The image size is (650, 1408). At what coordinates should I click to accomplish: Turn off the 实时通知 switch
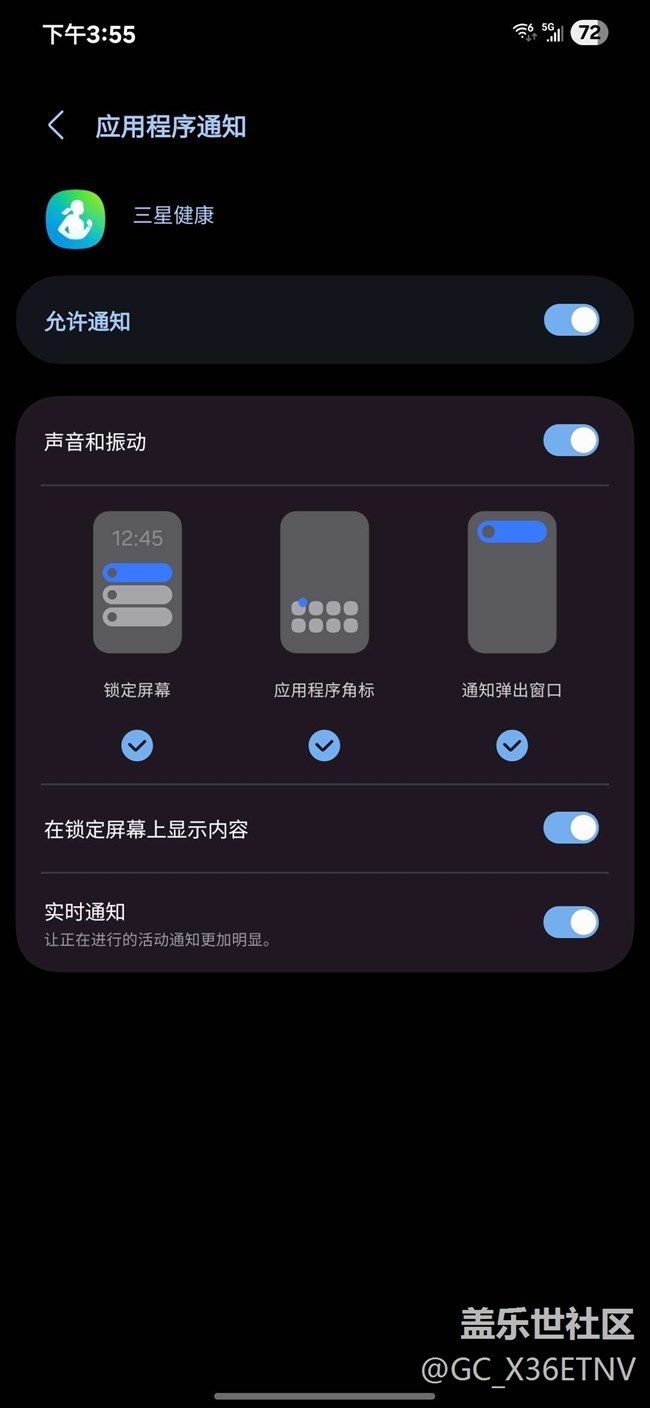pos(571,922)
